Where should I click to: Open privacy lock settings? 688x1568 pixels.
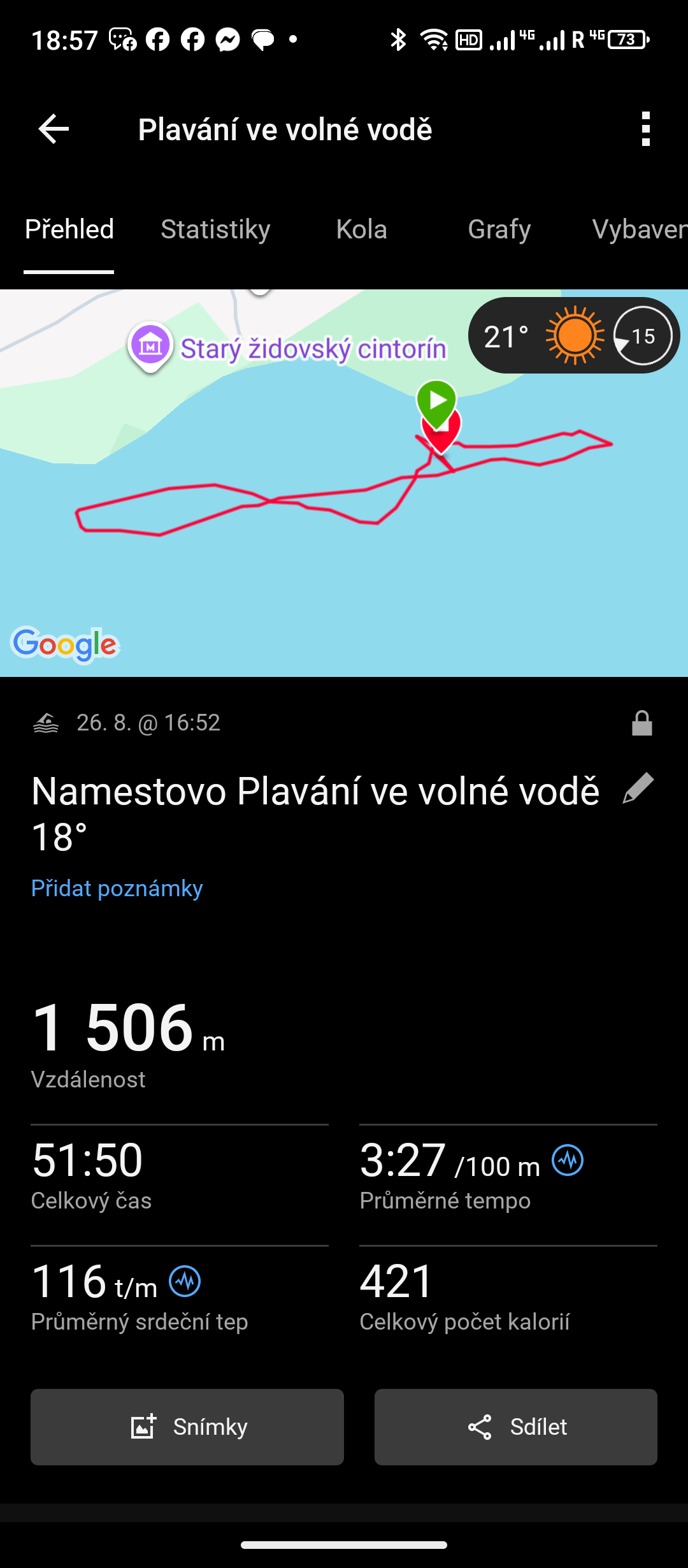[x=641, y=723]
